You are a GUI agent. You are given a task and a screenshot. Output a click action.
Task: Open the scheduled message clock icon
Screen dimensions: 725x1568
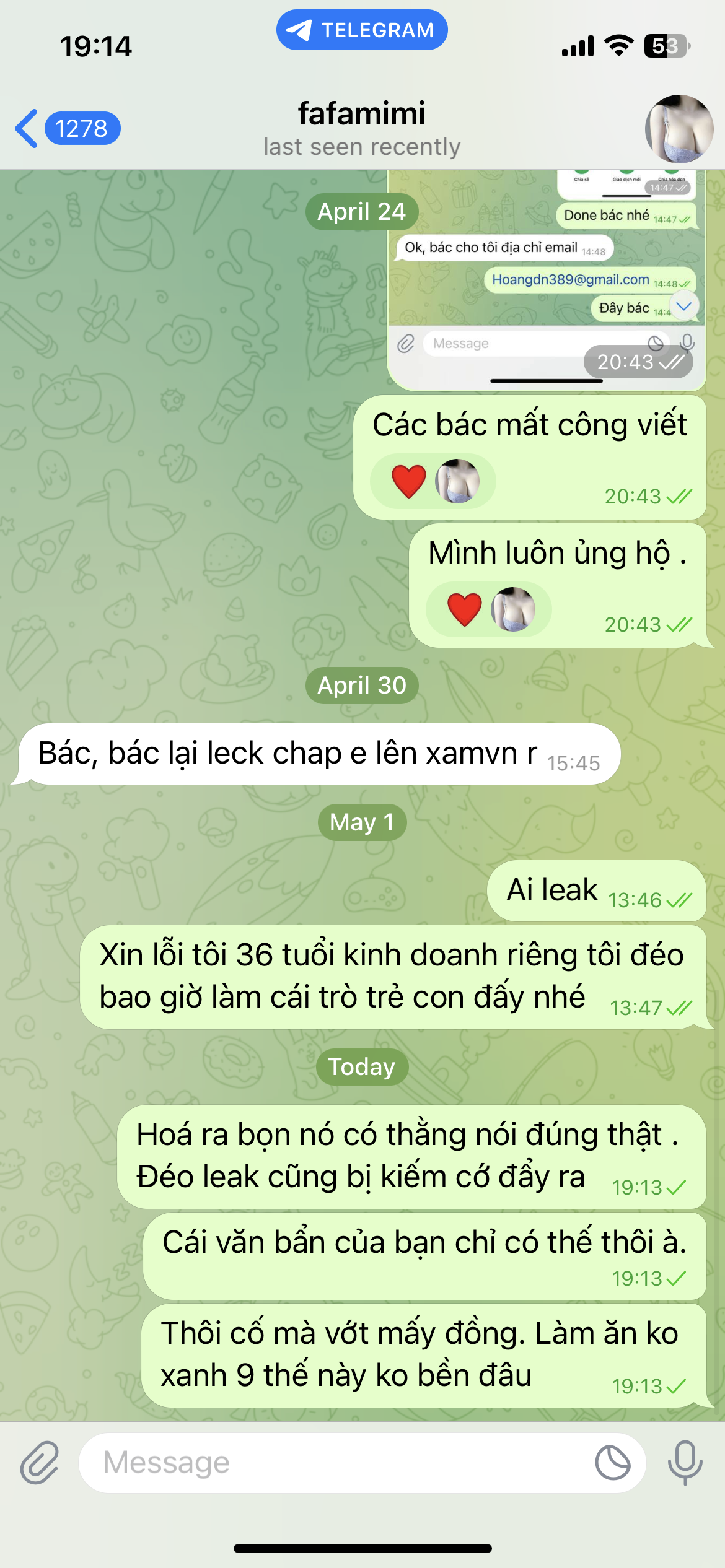coord(612,1463)
